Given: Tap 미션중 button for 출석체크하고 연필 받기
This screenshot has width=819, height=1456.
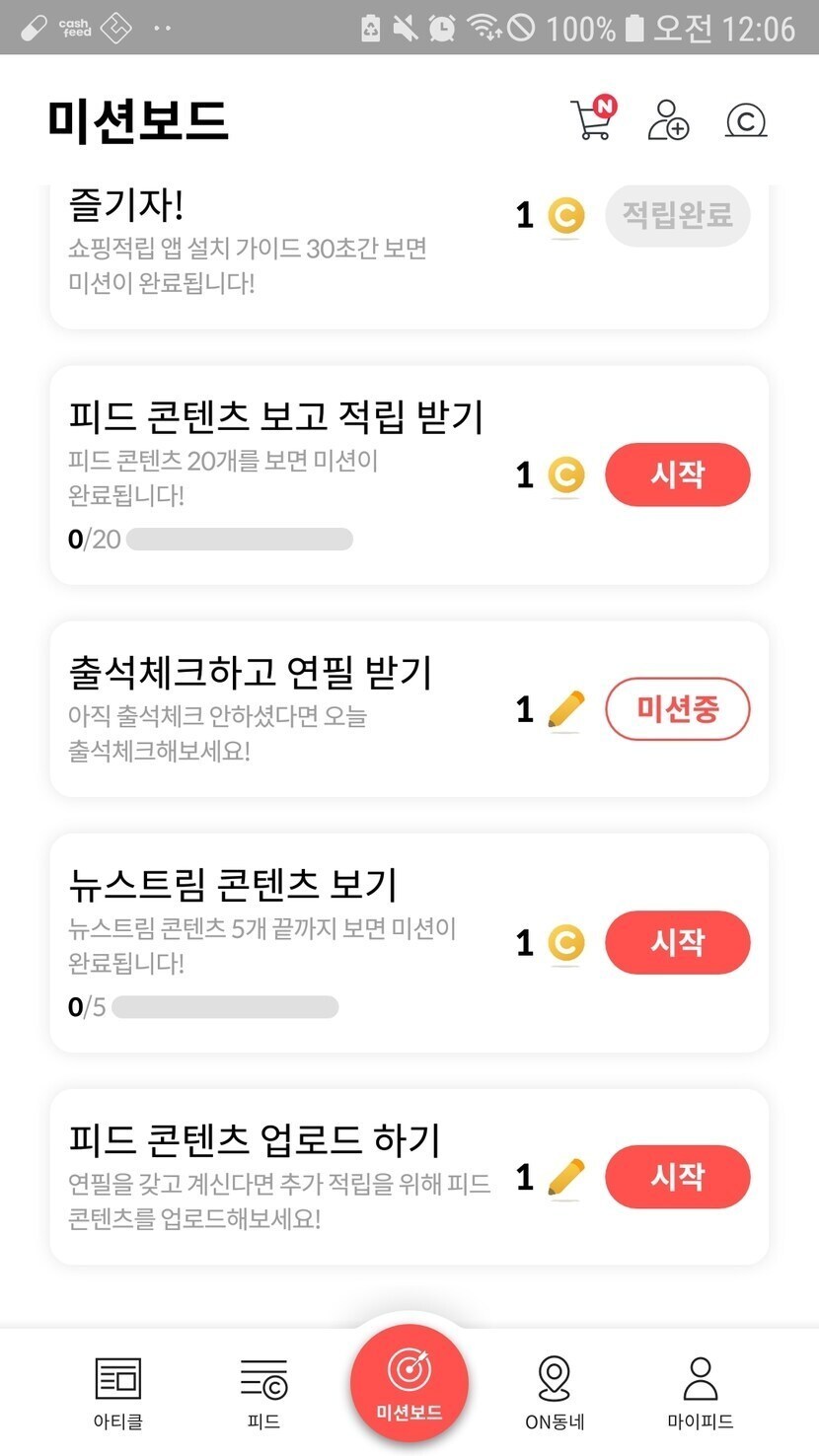Looking at the screenshot, I should (x=677, y=708).
